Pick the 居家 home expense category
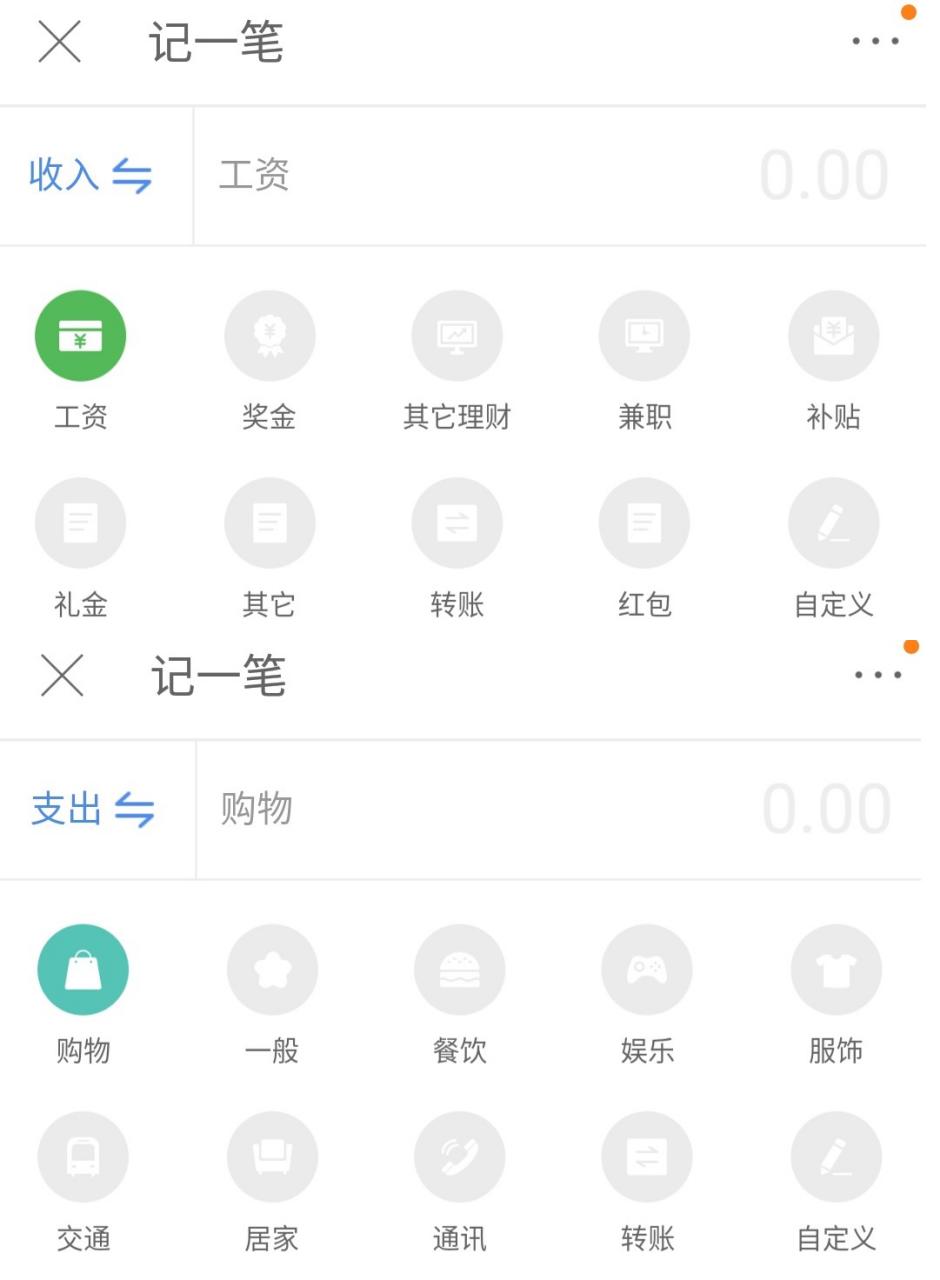Screen dimensions: 940x1280 point(271,1155)
